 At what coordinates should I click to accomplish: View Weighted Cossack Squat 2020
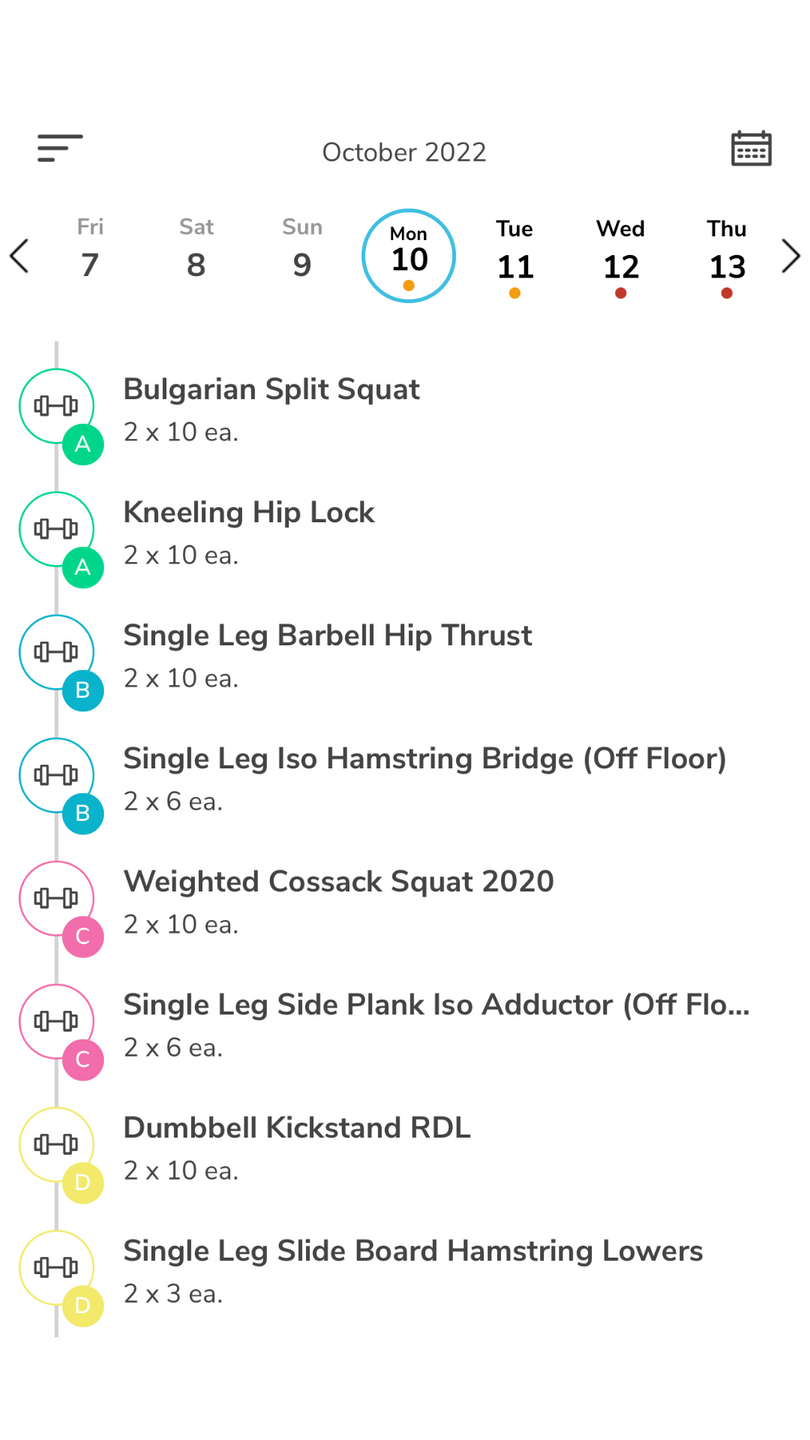tap(405, 902)
